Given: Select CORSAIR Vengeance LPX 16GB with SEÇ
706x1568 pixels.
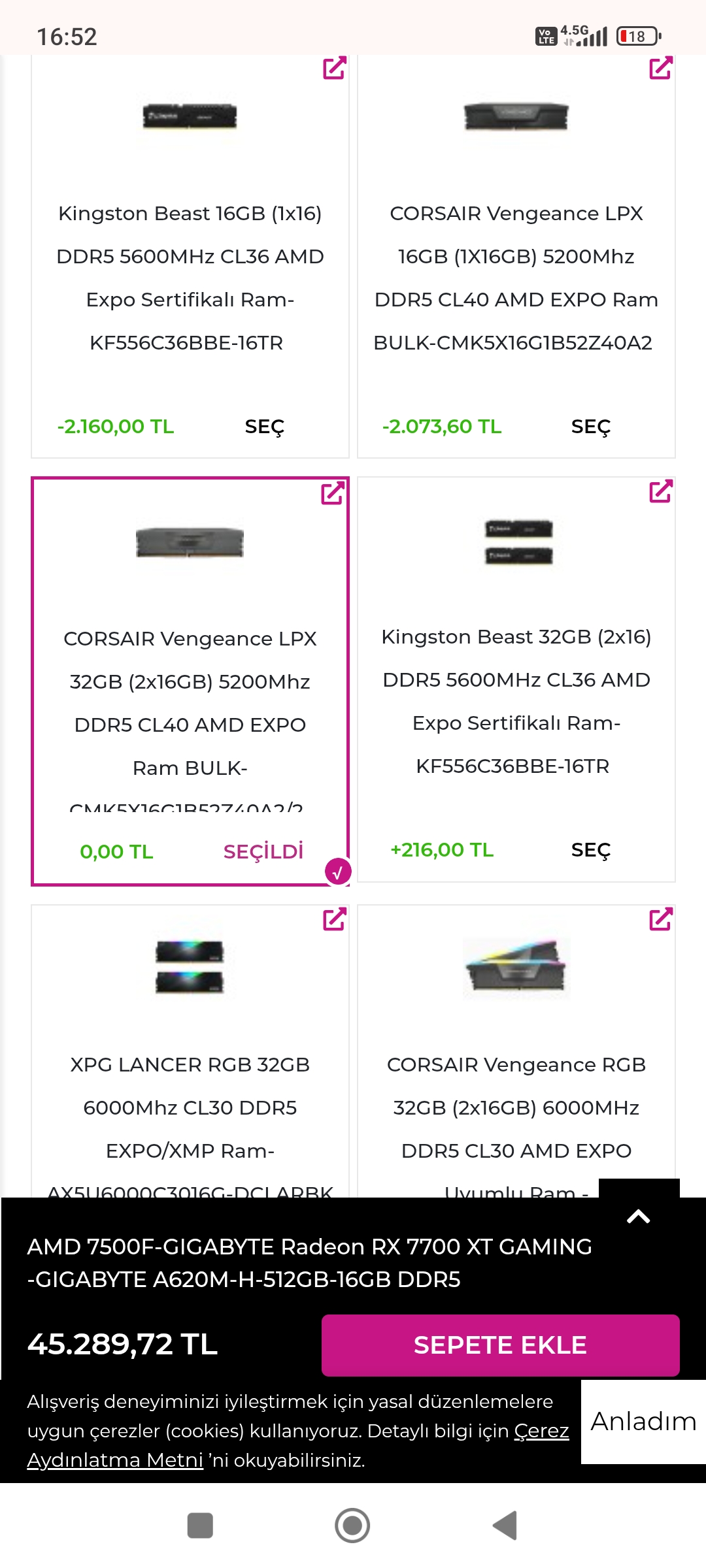Looking at the screenshot, I should tap(590, 427).
